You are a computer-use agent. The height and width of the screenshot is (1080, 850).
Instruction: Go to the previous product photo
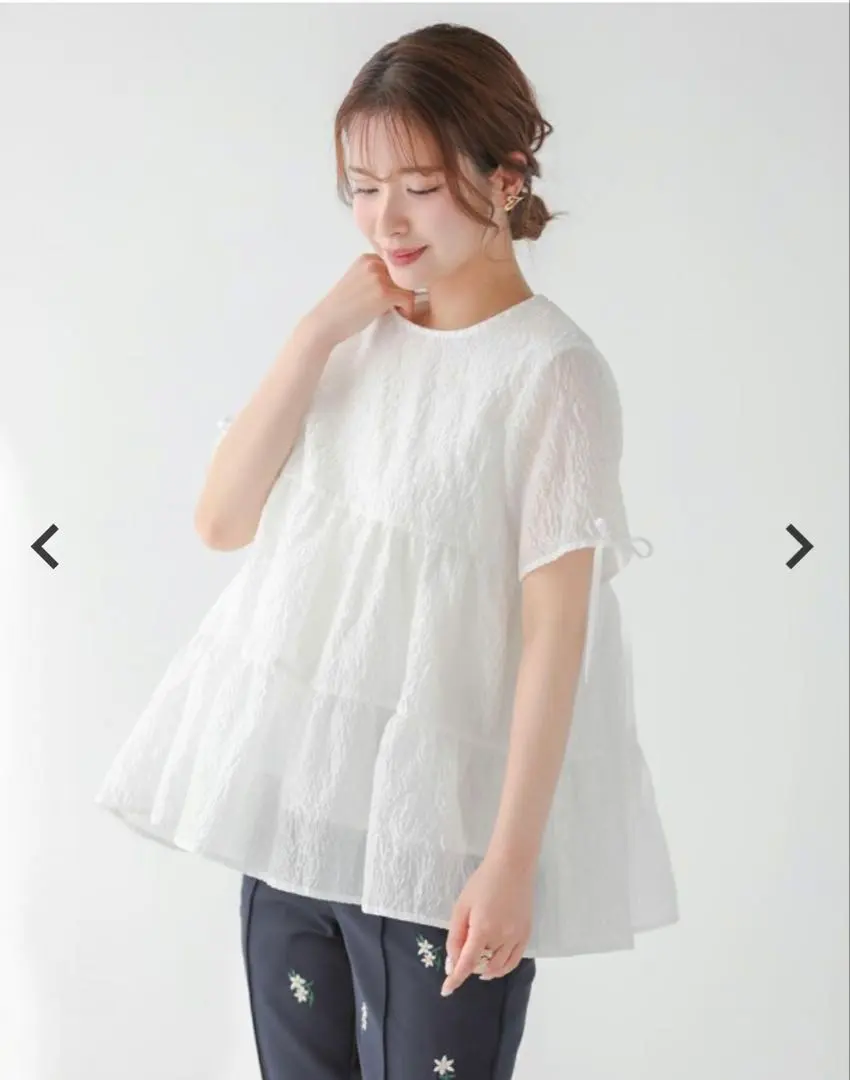coord(45,546)
